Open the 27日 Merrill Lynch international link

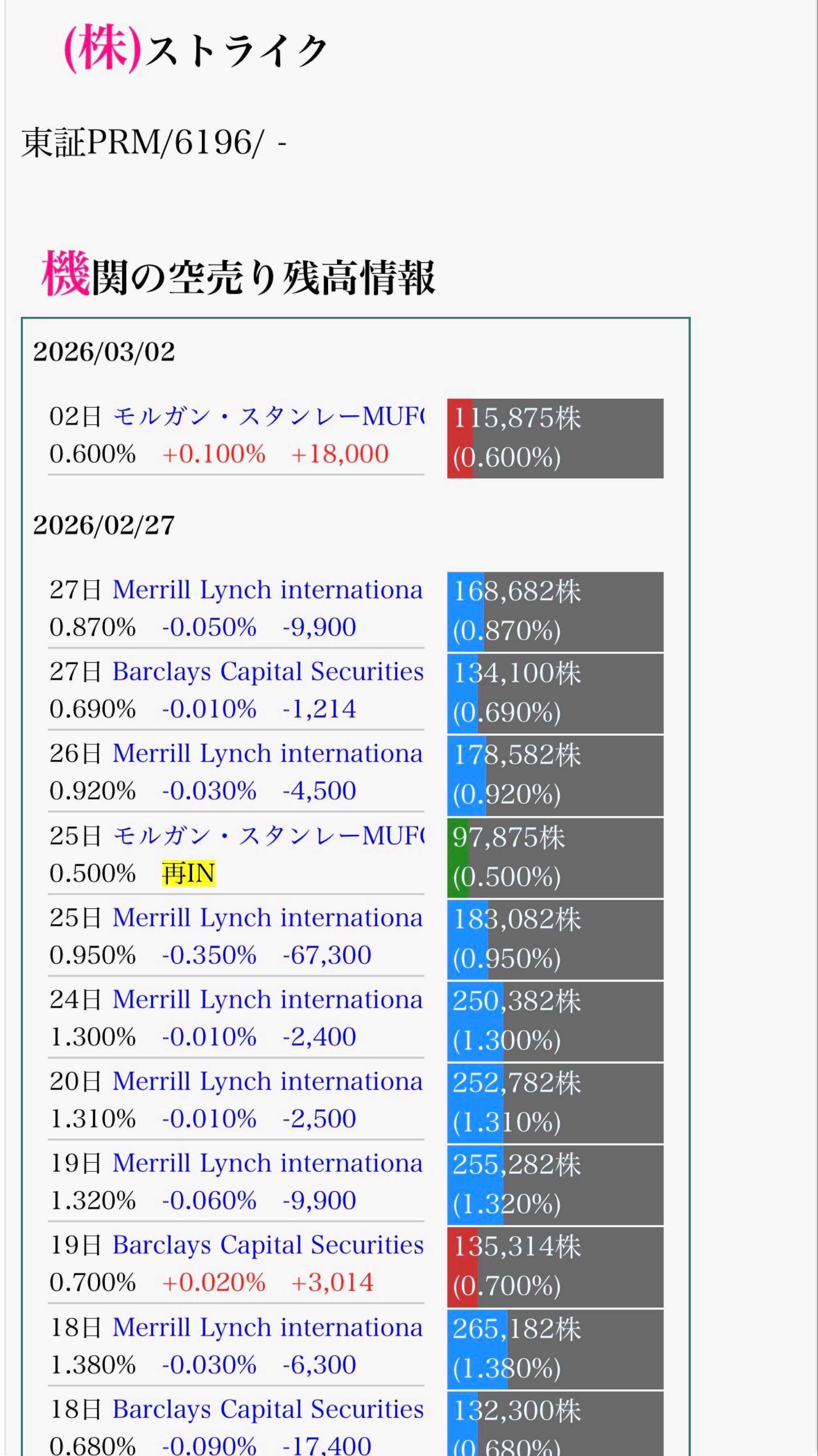click(x=267, y=590)
